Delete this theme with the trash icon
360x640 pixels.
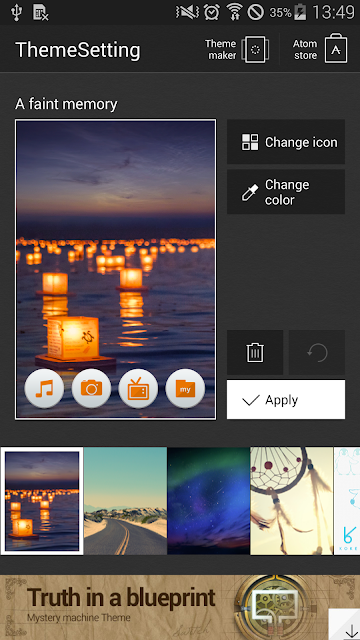pos(255,352)
